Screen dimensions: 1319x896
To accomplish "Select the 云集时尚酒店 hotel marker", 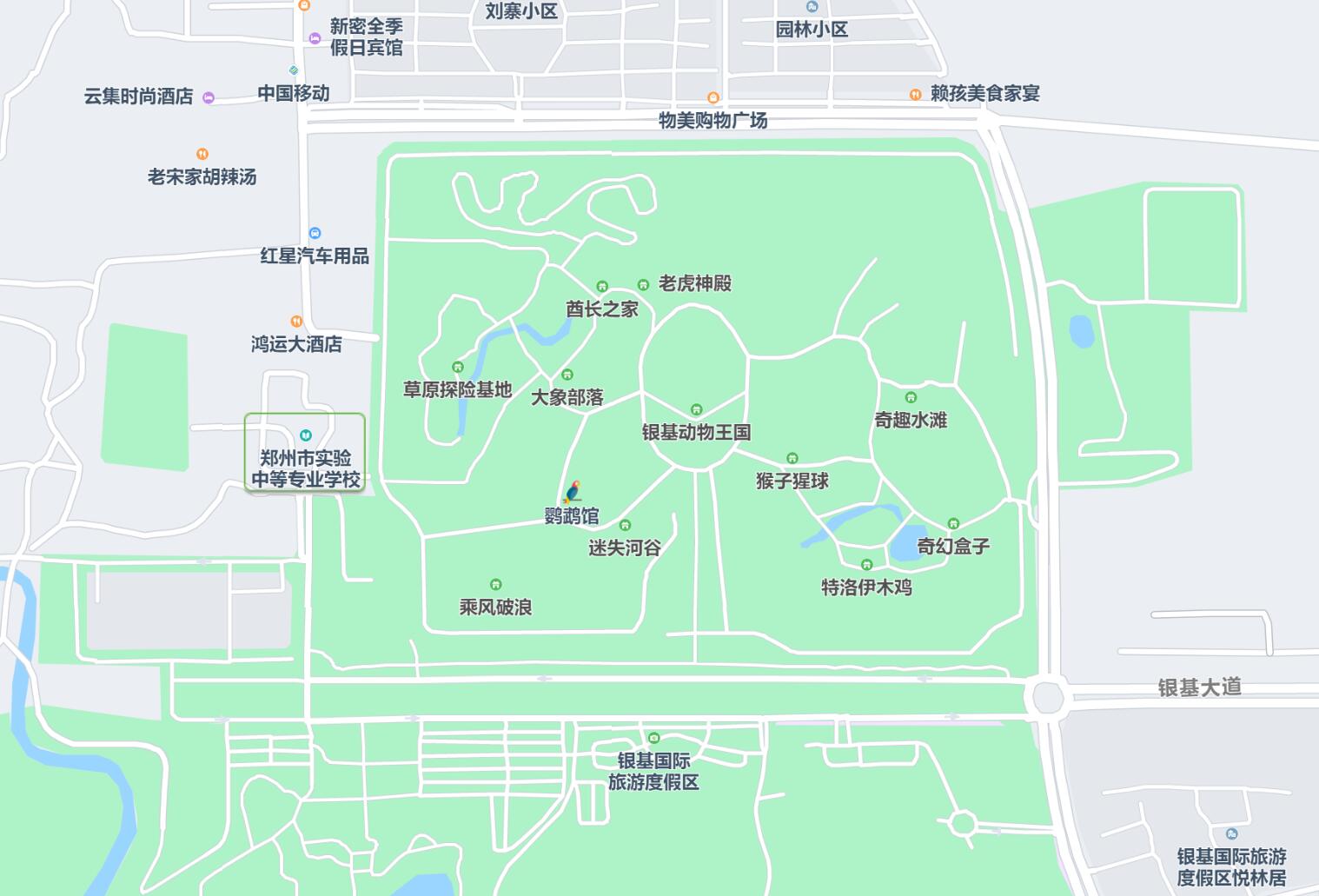I will [x=209, y=98].
